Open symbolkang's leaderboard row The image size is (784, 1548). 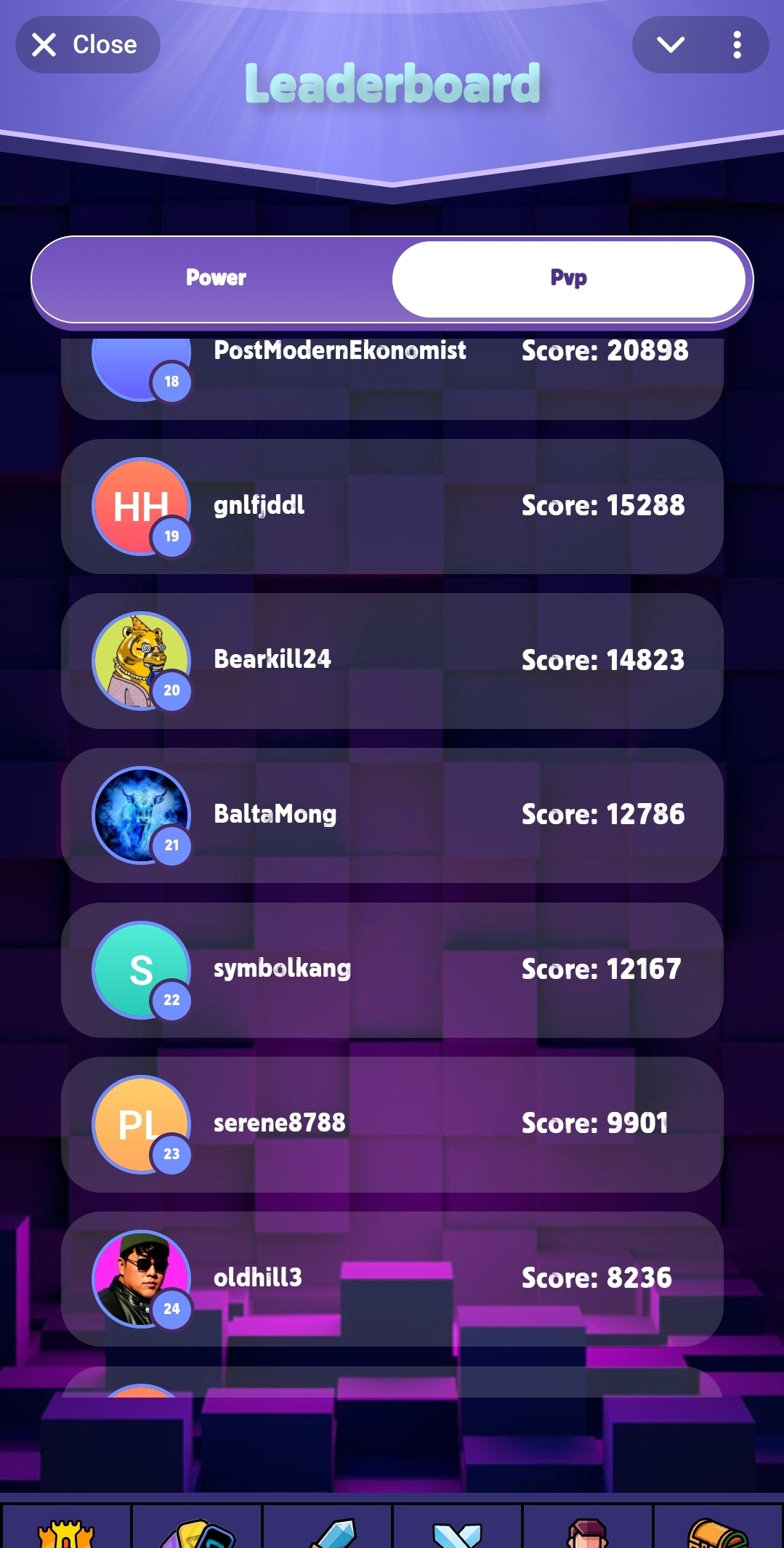392,969
